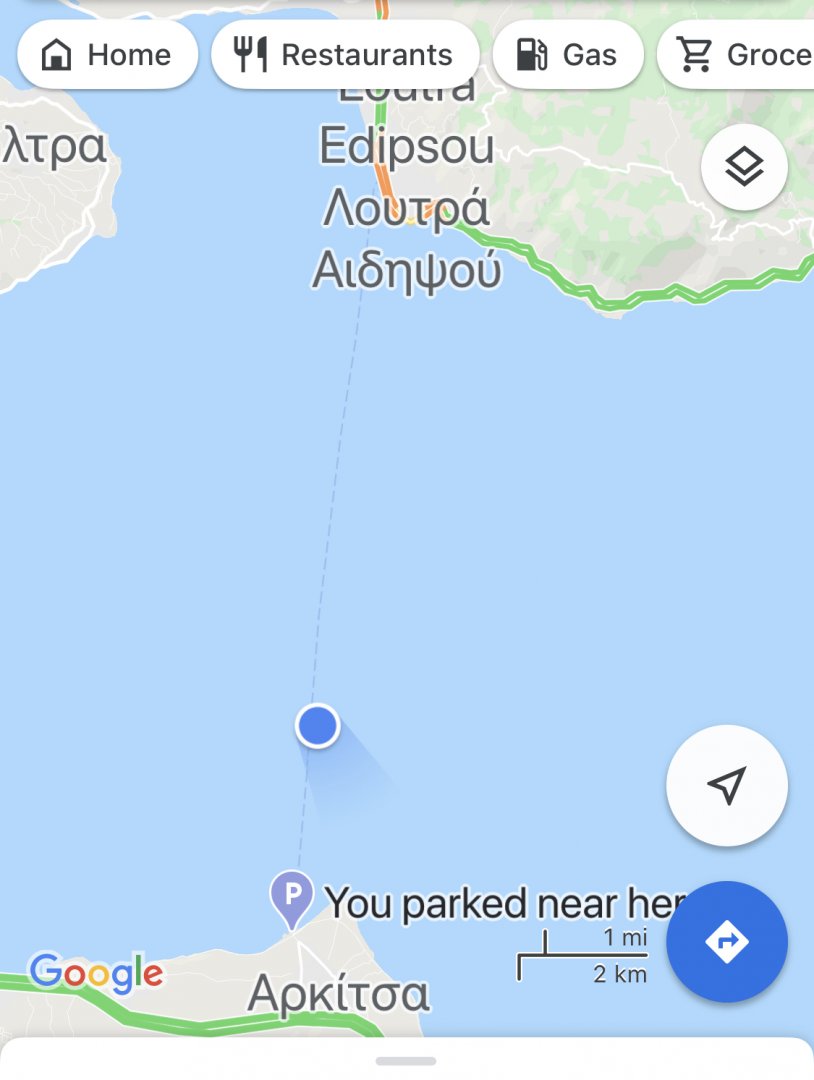Select the Home chip
The height and width of the screenshot is (1080, 814).
pyautogui.click(x=107, y=54)
